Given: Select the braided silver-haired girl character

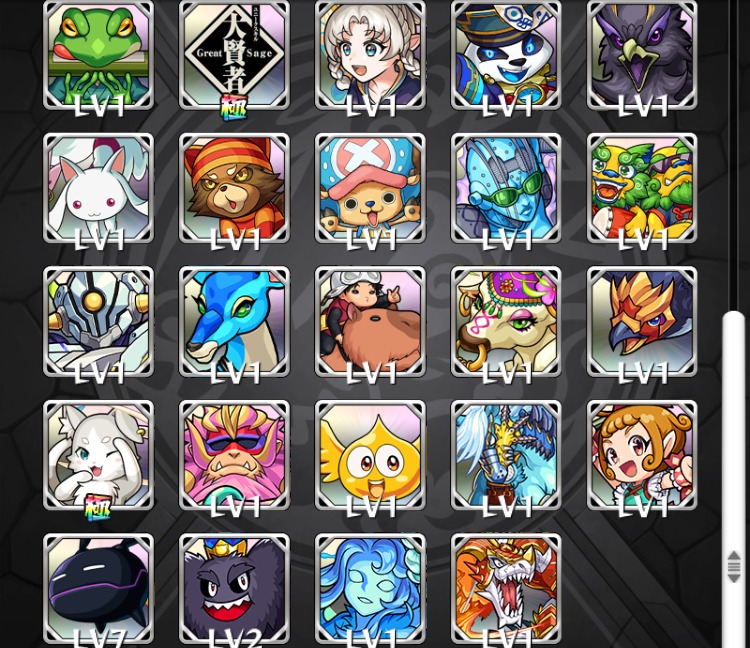Looking at the screenshot, I should [x=370, y=54].
